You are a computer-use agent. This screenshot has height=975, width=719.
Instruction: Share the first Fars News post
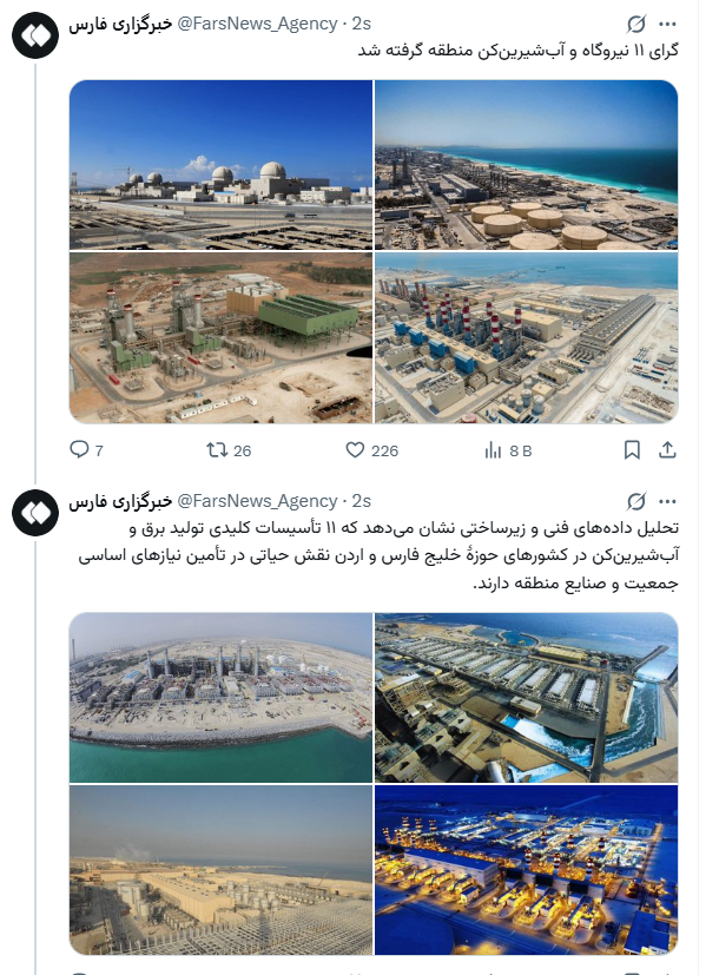(668, 450)
